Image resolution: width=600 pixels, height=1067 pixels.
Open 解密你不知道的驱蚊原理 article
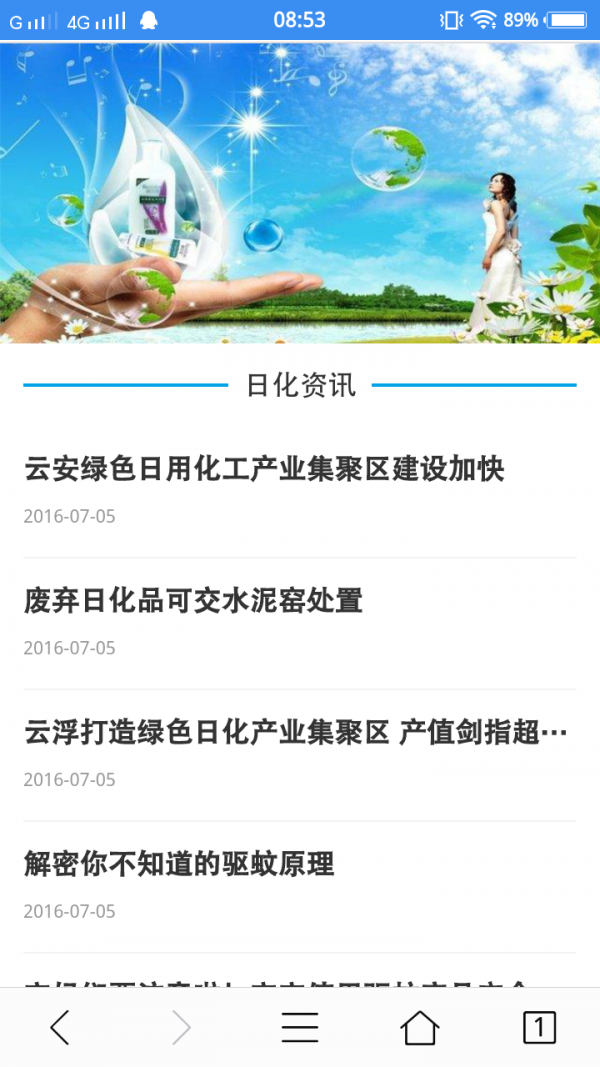click(x=179, y=864)
